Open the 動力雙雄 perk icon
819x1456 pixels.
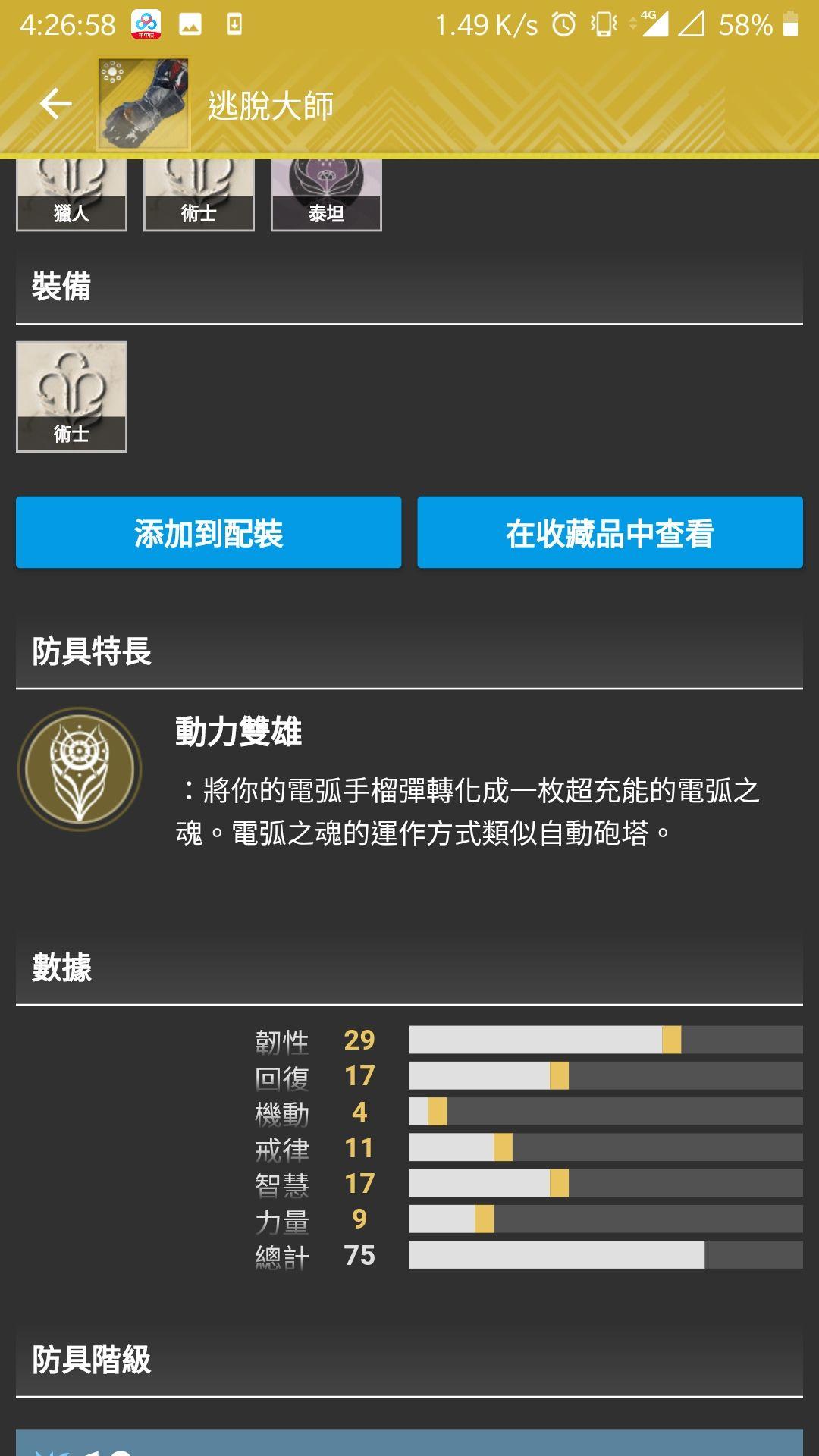(x=80, y=769)
